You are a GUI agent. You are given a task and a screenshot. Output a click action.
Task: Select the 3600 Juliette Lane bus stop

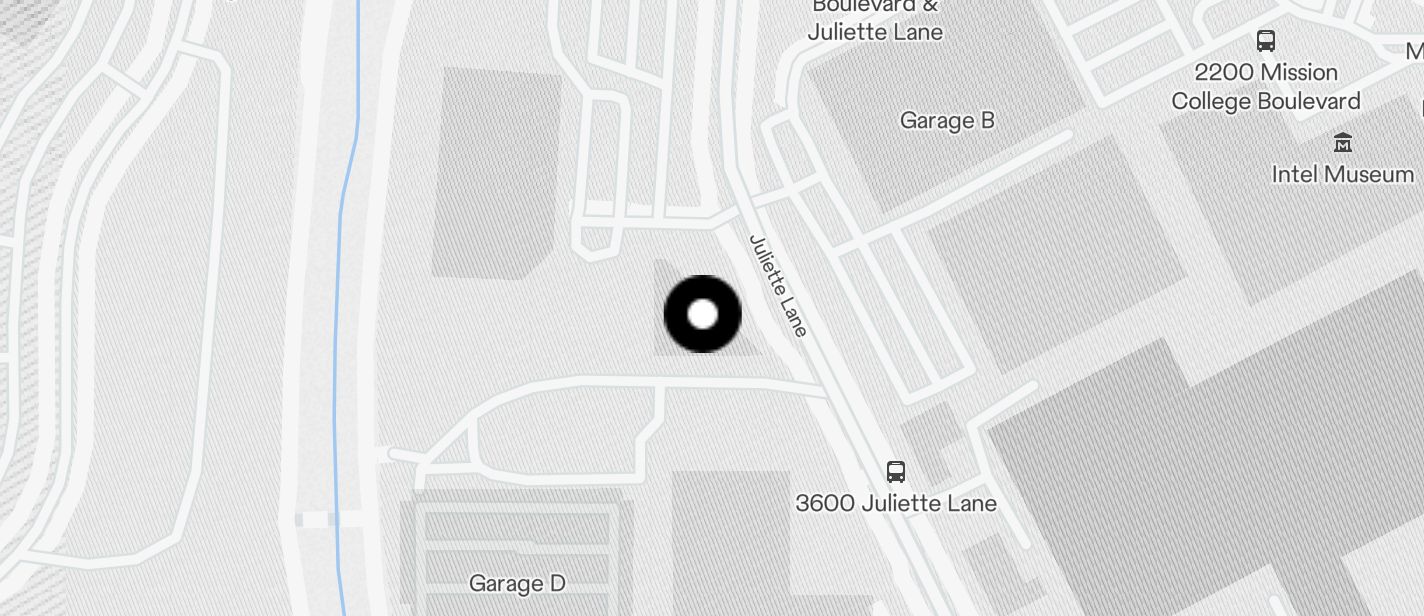tap(896, 472)
